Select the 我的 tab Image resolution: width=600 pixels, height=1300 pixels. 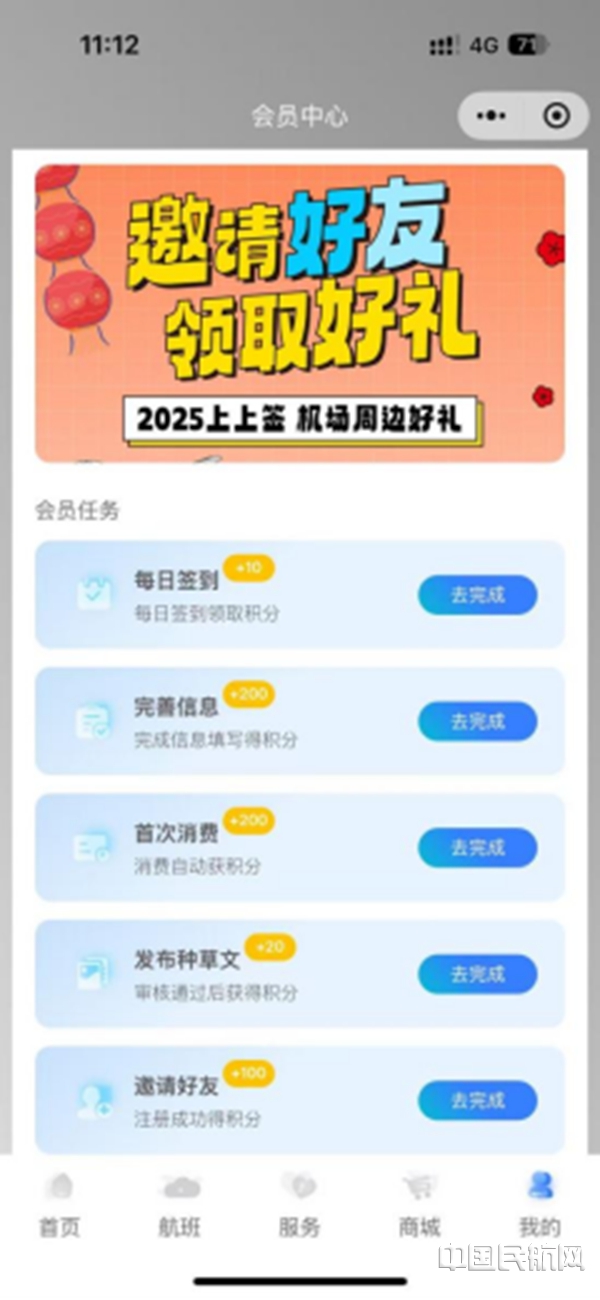click(x=540, y=1205)
